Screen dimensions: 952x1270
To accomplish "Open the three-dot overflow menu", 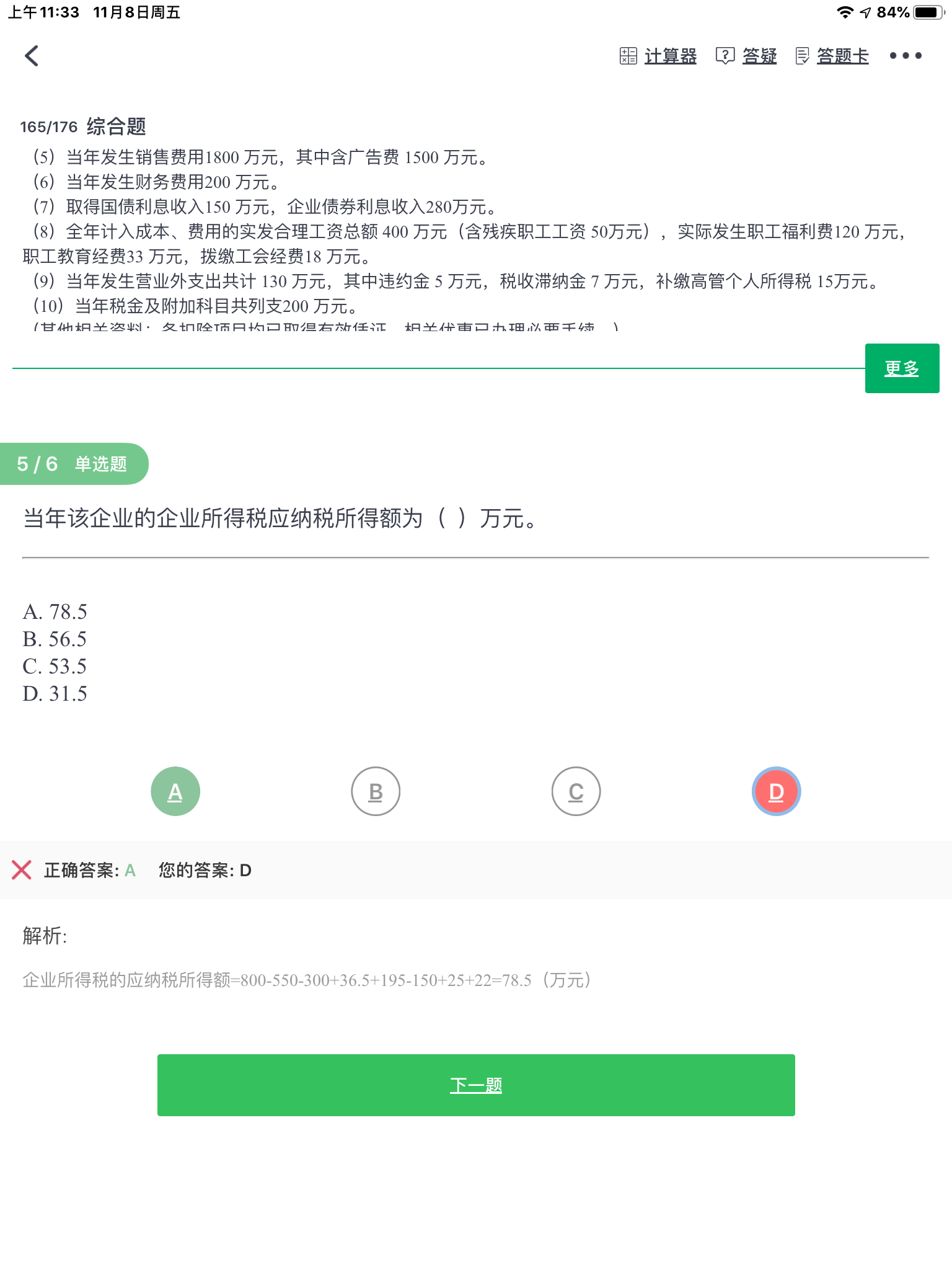I will [905, 56].
